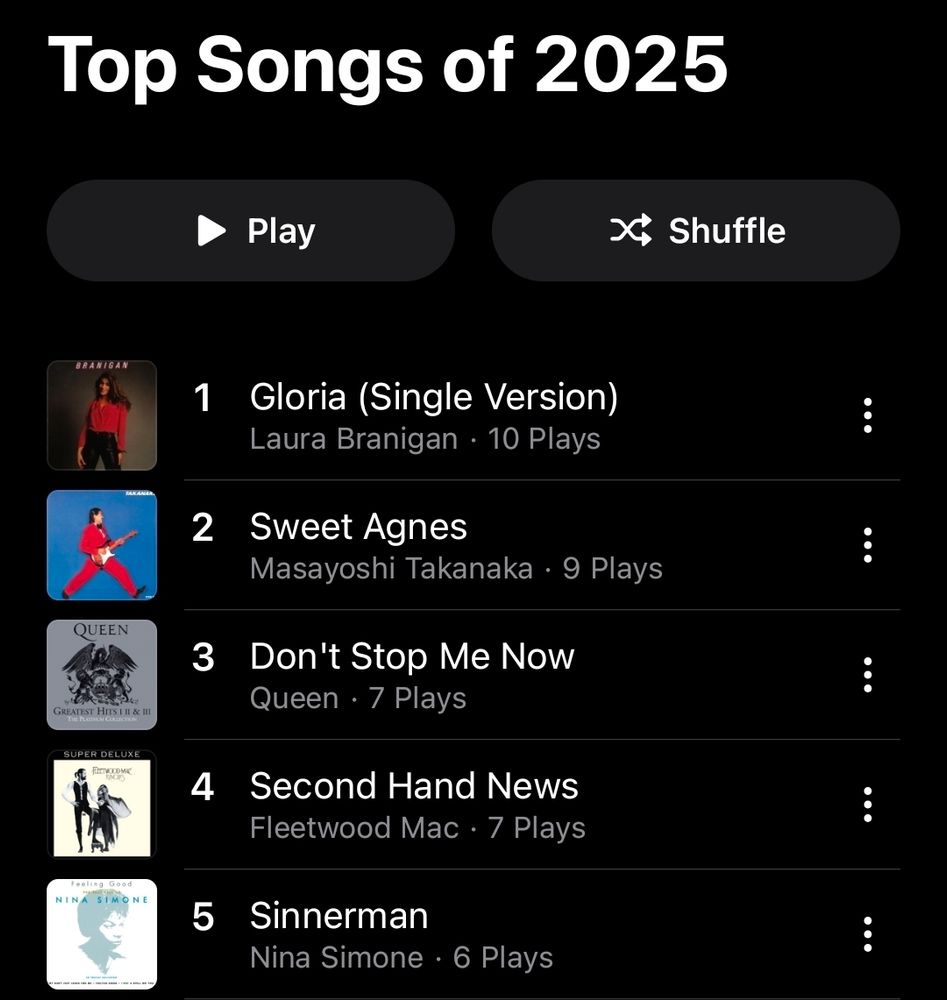Shuffle the Top Songs of 2025
The image size is (947, 1000).
point(696,231)
